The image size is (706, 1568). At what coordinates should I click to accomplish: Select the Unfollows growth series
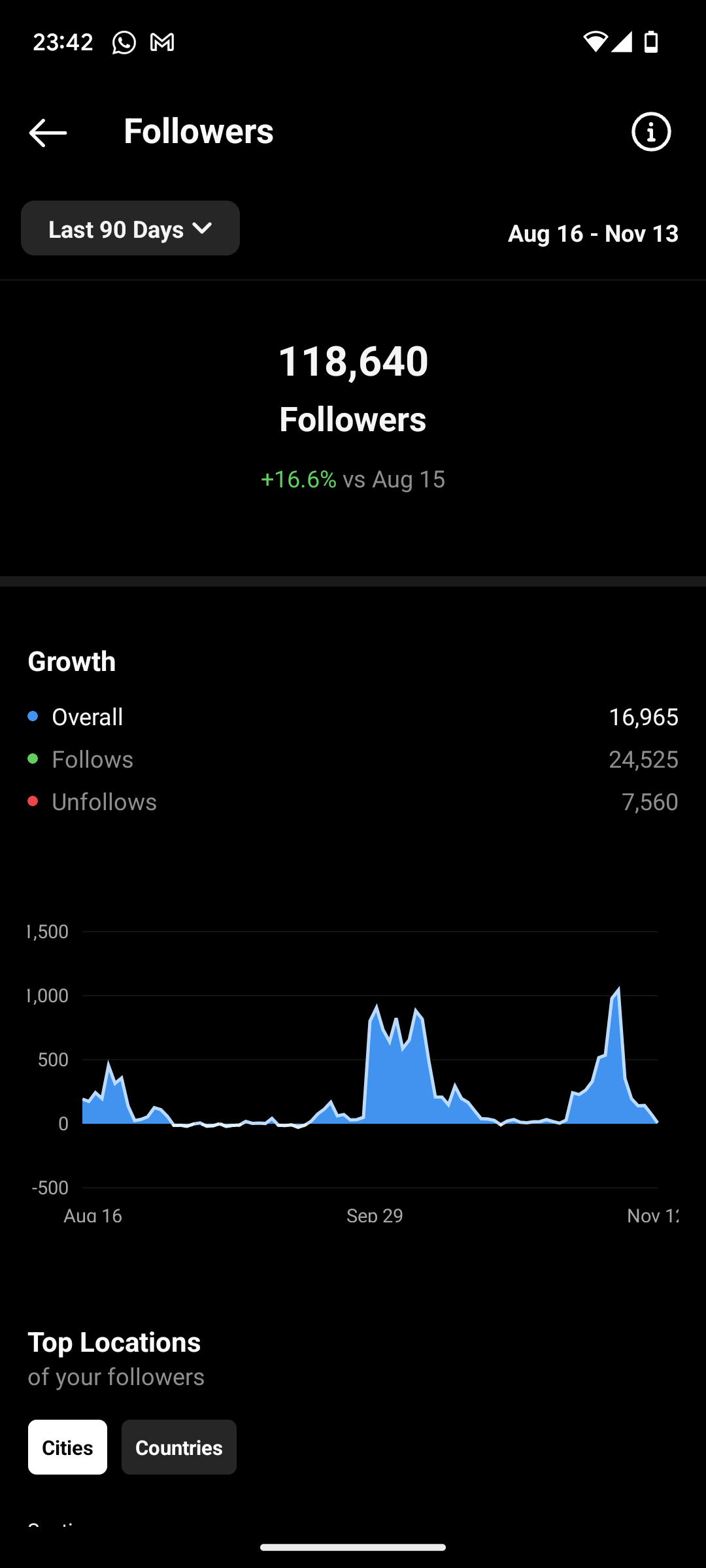click(x=353, y=802)
